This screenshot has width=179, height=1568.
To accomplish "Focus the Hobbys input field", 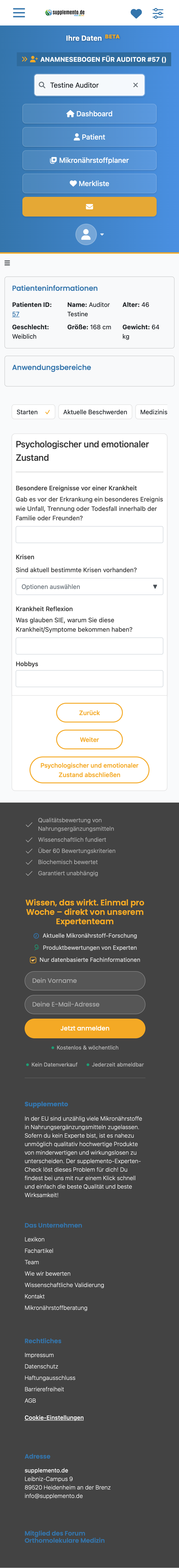I will [89, 679].
